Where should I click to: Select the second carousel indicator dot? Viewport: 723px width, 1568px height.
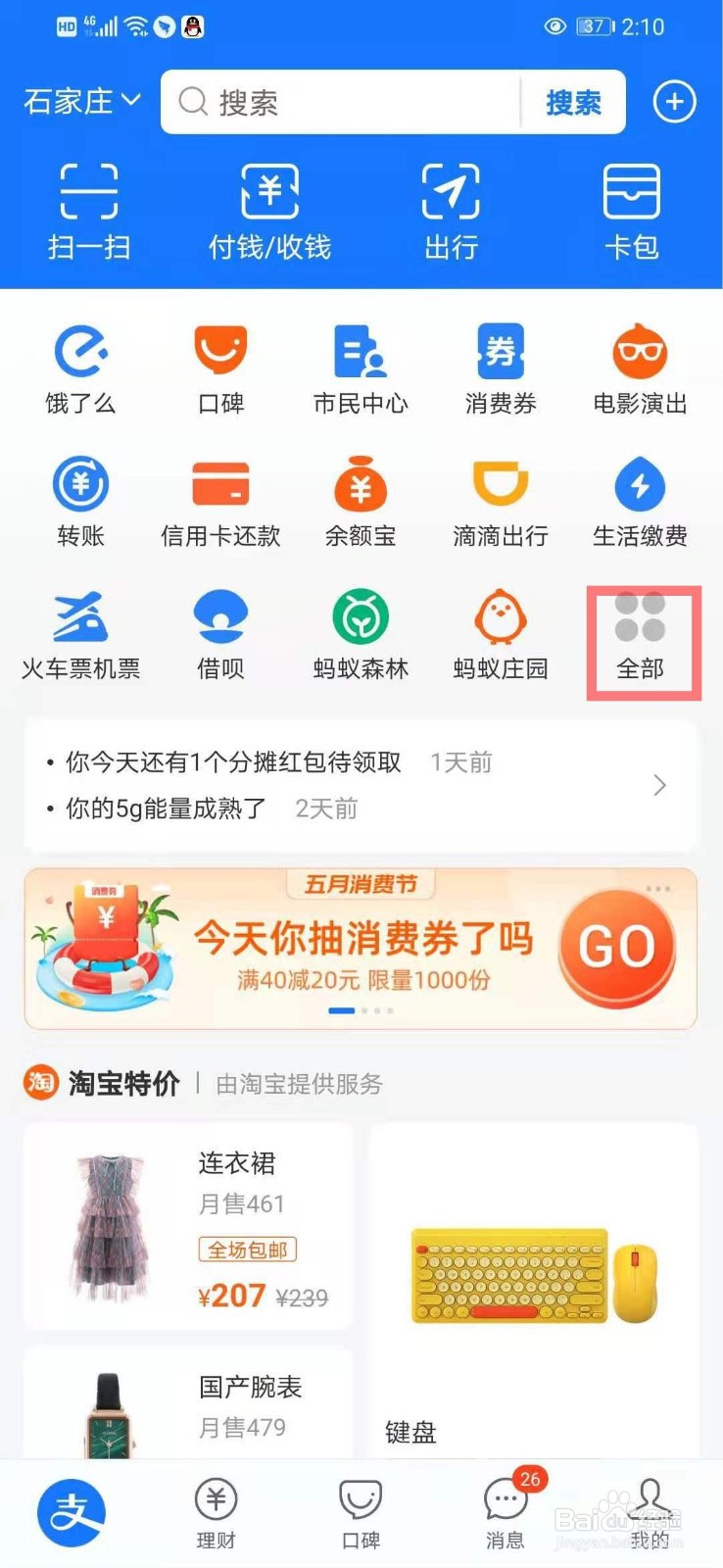point(364,1008)
